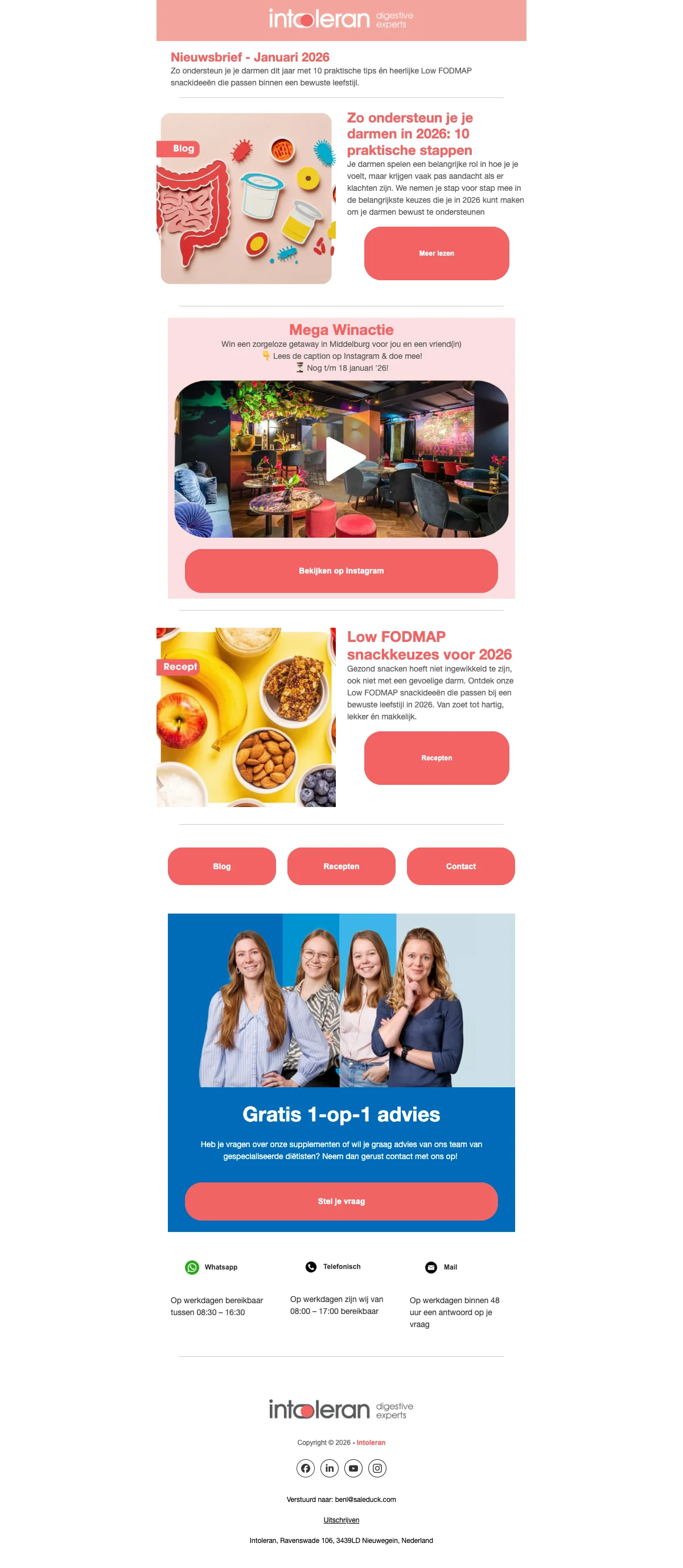The width and height of the screenshot is (683, 1568).
Task: Open Recepten under Low FODMAP snackkeuzes
Action: [436, 757]
